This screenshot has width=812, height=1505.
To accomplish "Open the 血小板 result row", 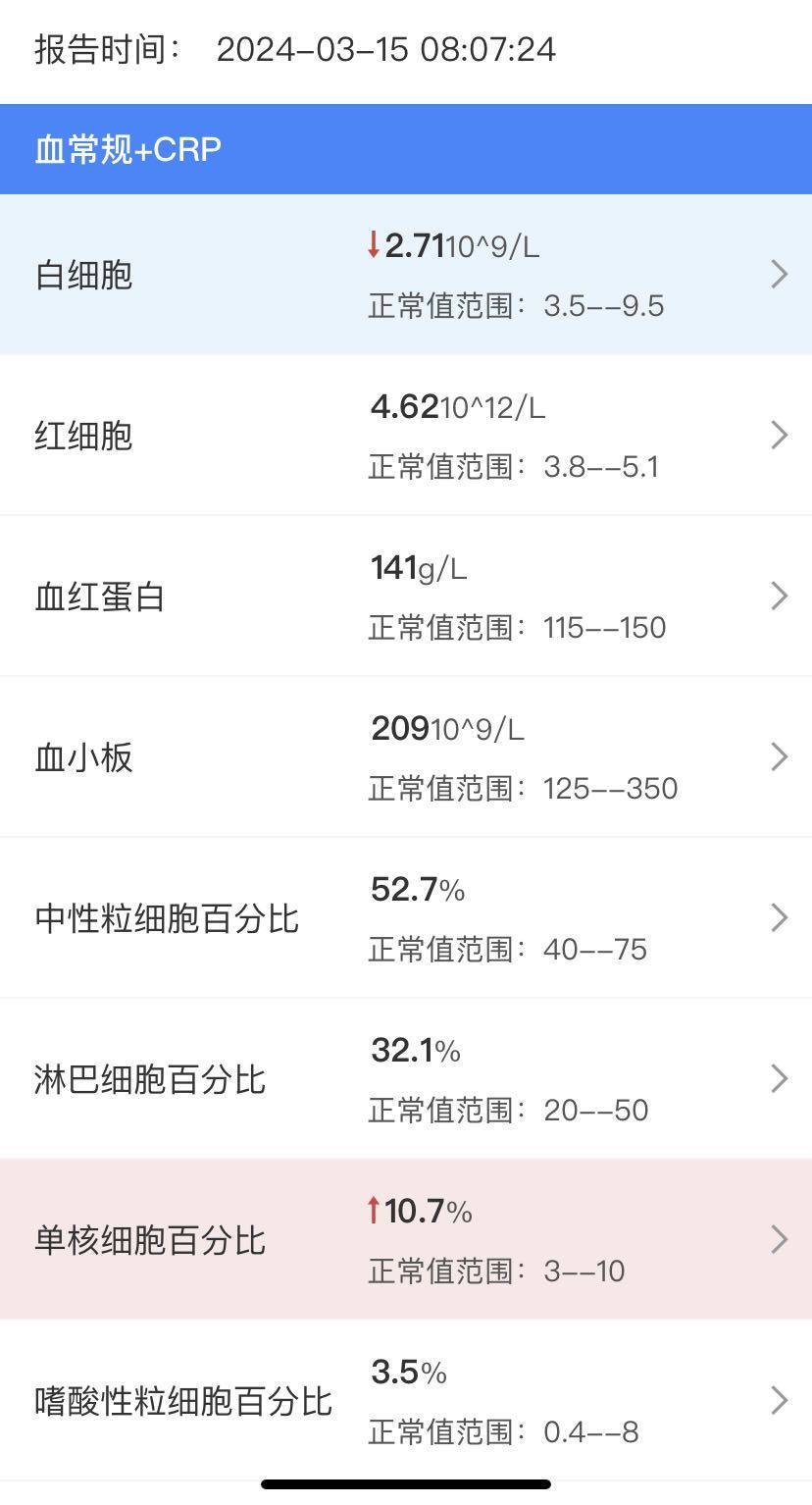I will tap(406, 757).
